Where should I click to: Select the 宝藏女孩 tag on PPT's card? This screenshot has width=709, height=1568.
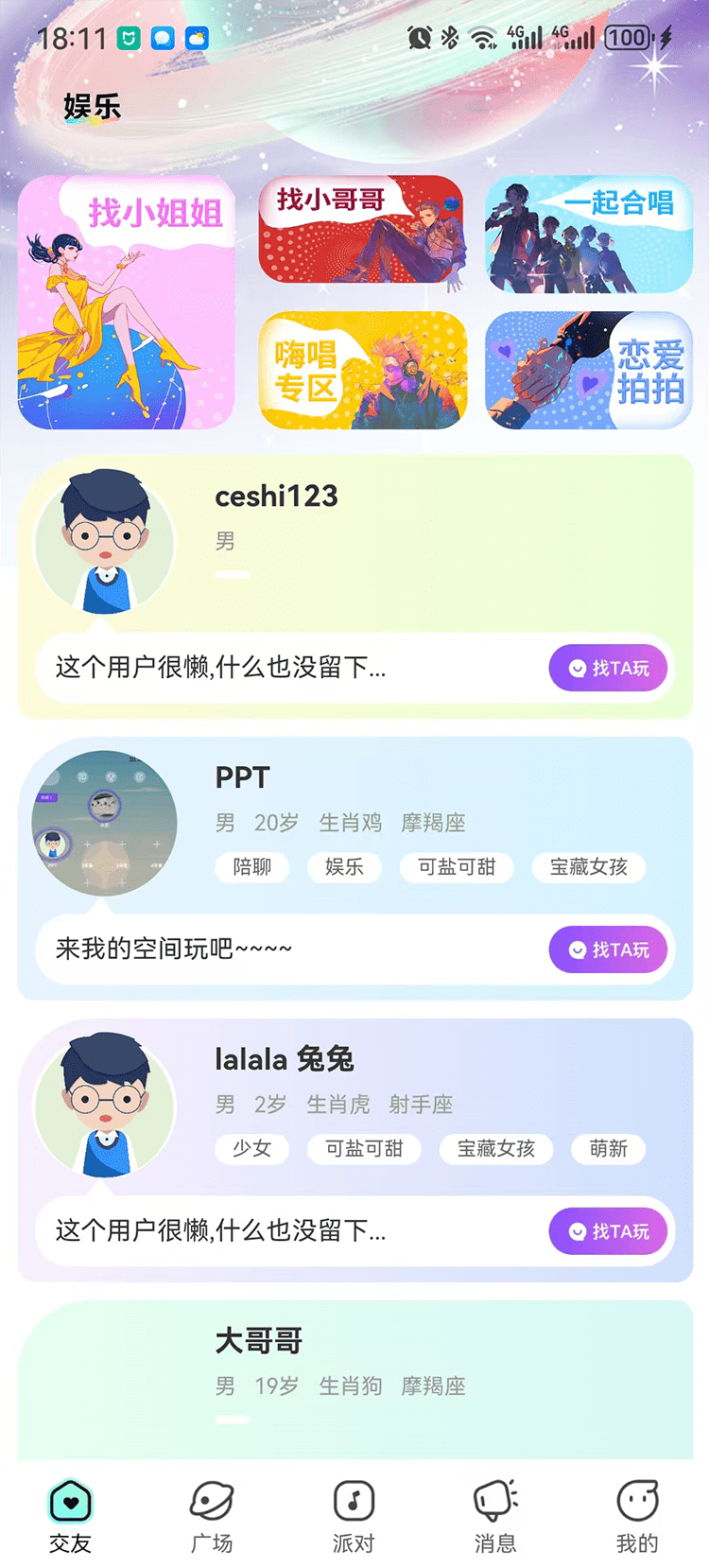pos(589,867)
